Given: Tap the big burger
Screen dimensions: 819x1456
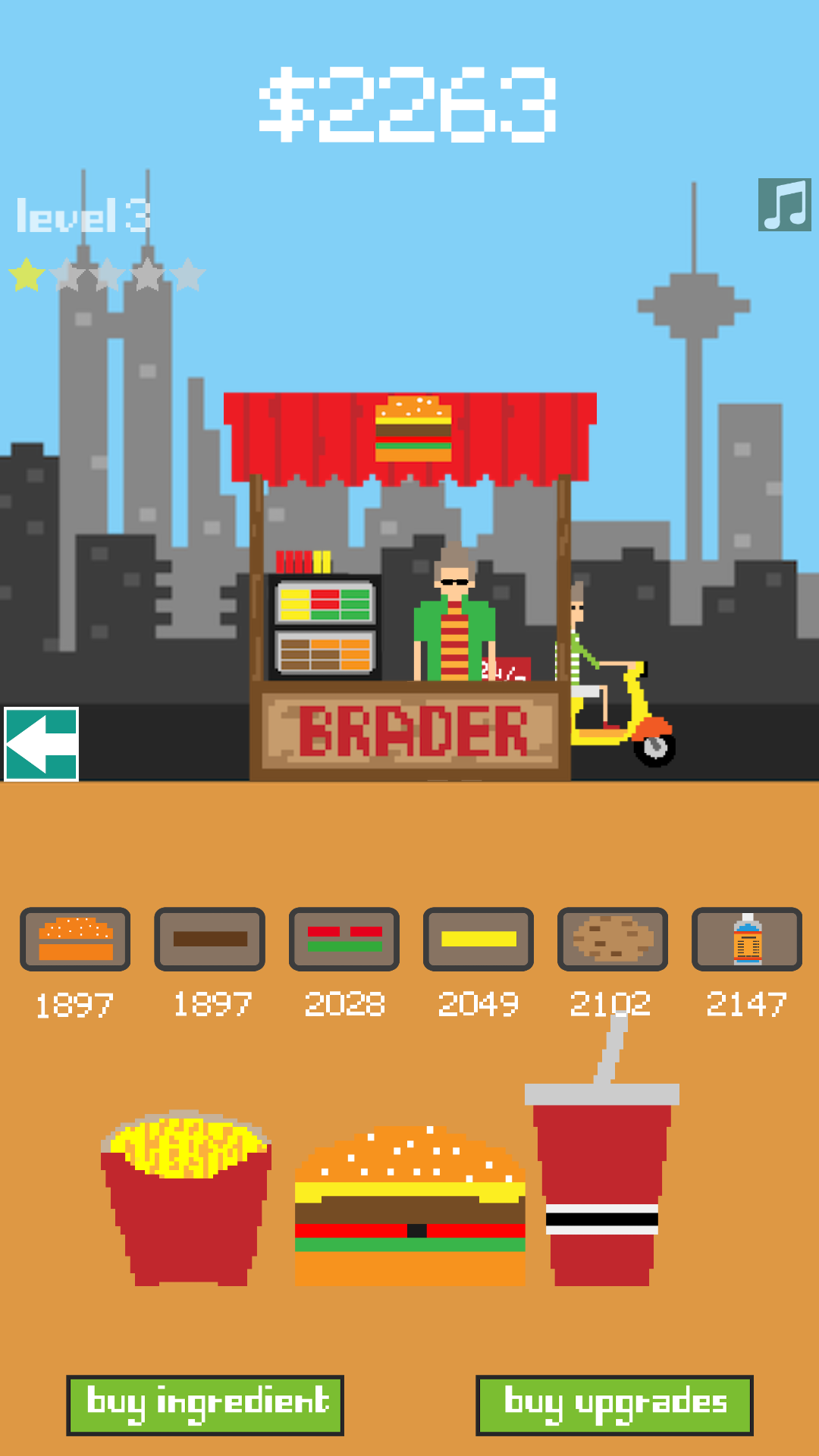Looking at the screenshot, I should tap(409, 1207).
